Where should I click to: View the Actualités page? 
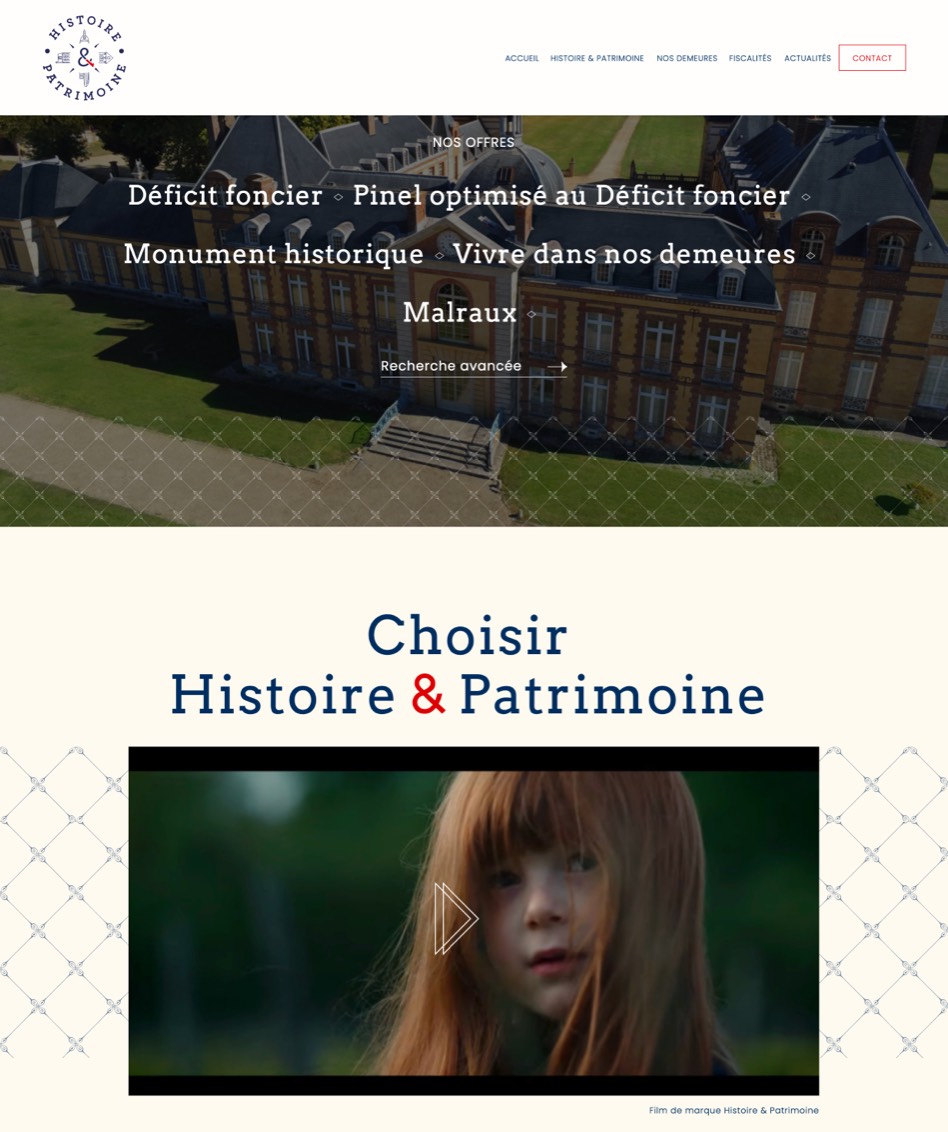coord(807,58)
